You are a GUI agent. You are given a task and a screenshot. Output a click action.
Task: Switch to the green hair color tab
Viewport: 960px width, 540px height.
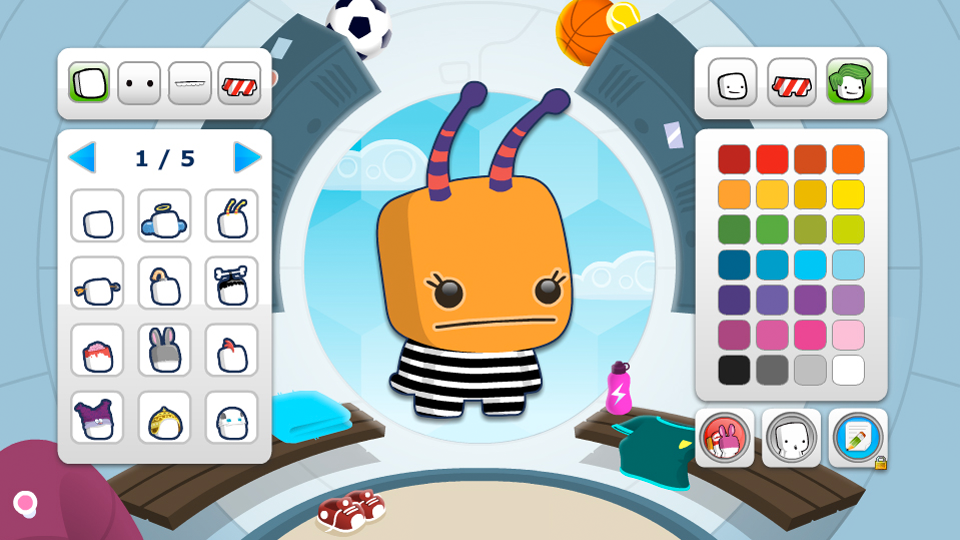click(849, 83)
